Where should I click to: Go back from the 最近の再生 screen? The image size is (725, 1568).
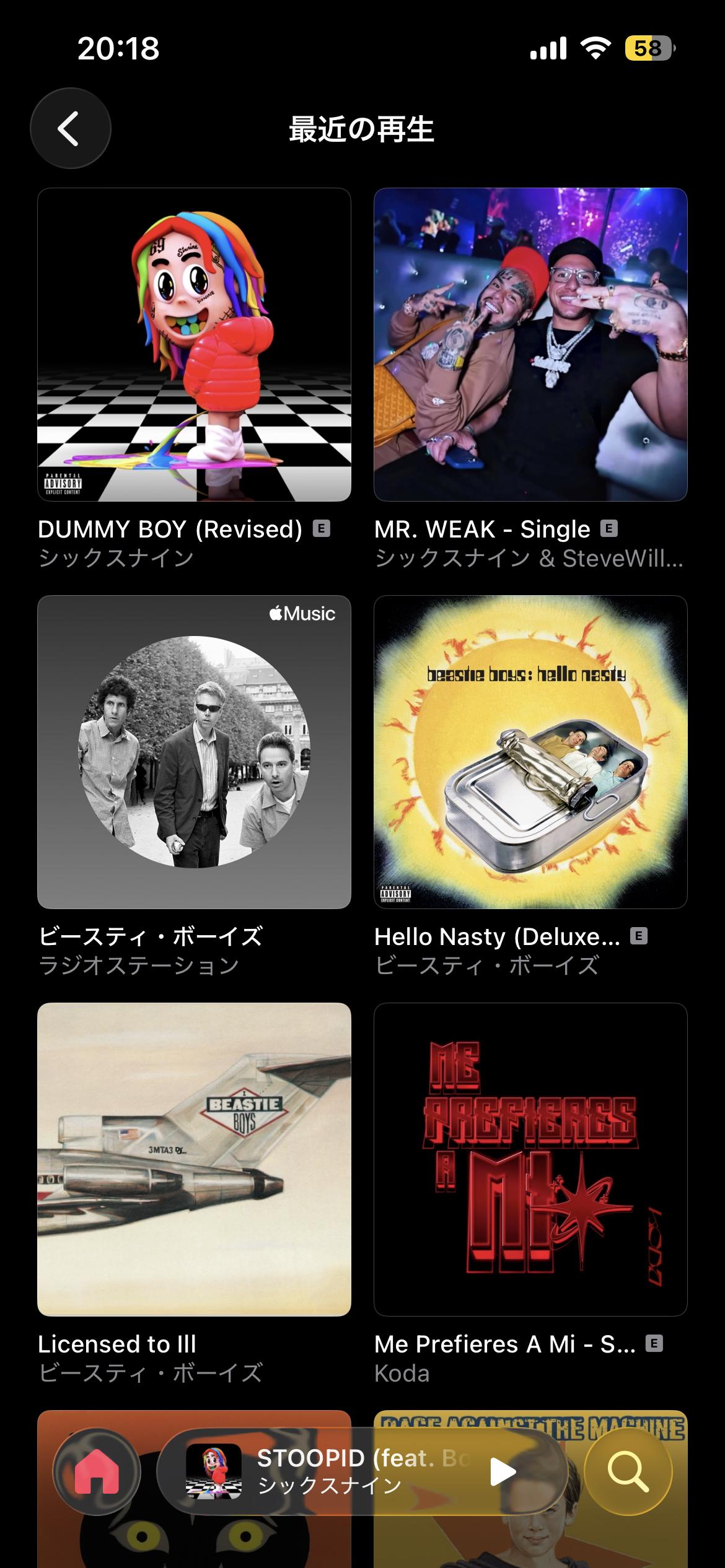coord(70,128)
